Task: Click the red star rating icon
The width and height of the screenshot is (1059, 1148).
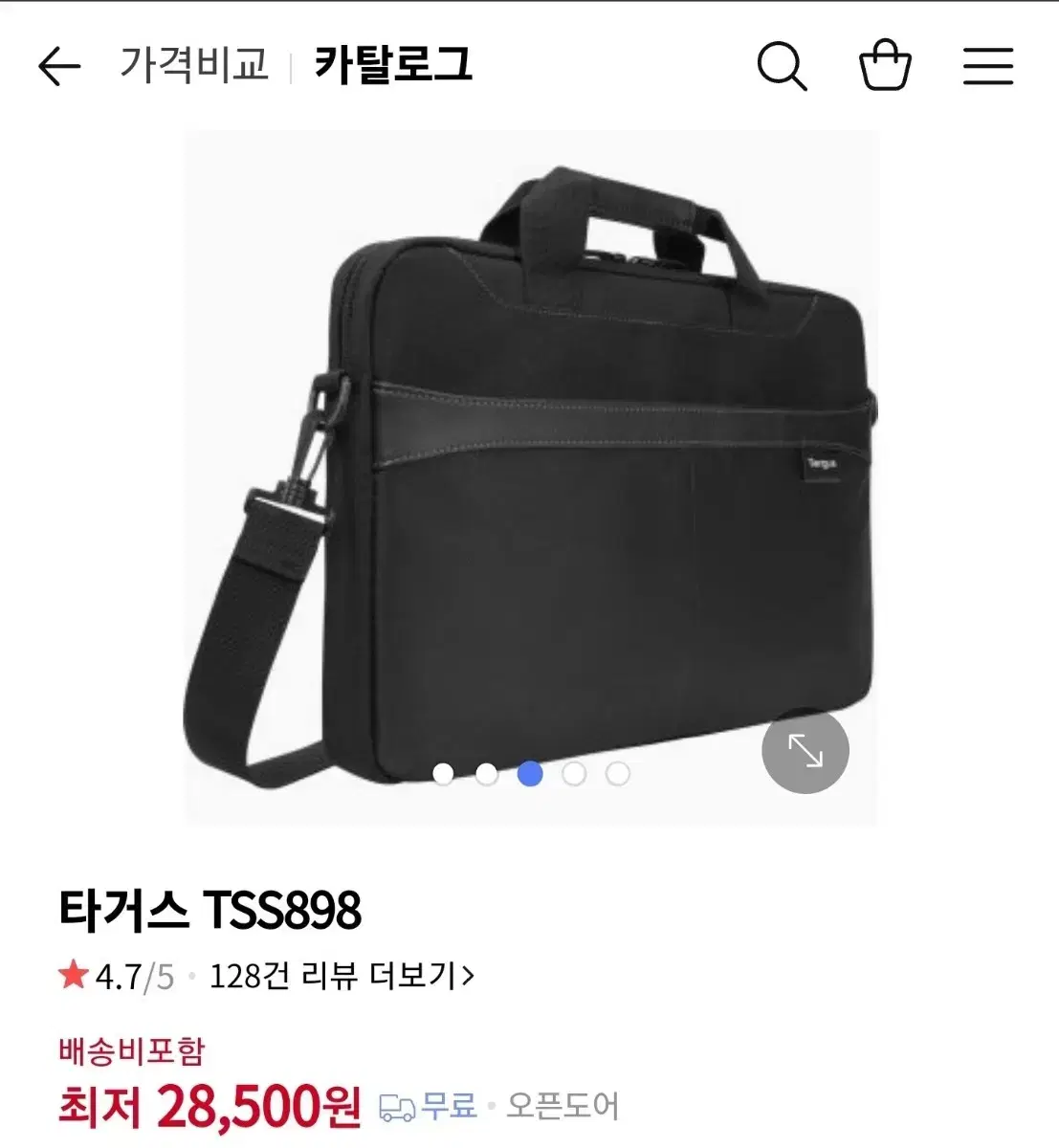Action: [74, 976]
